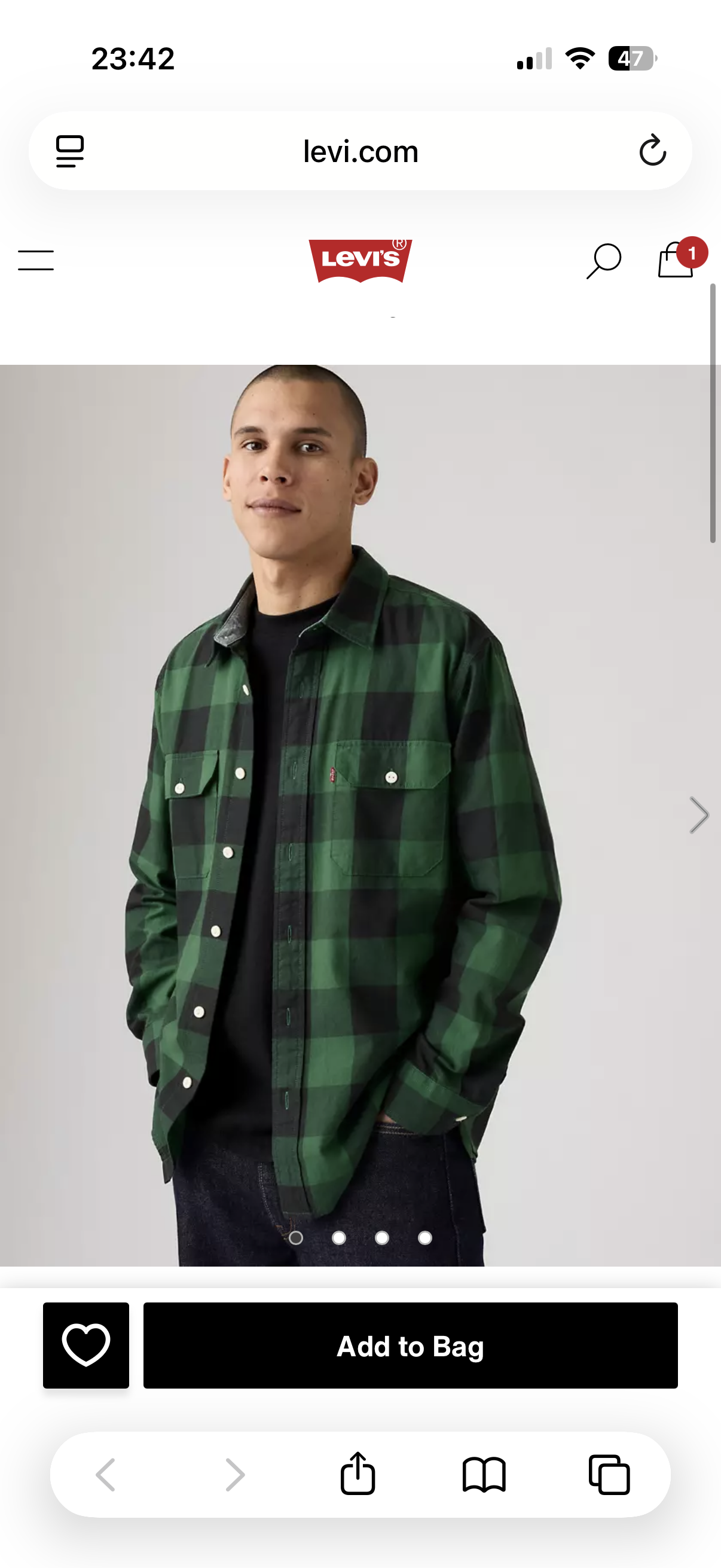View open Safari tabs

pos(609,1474)
